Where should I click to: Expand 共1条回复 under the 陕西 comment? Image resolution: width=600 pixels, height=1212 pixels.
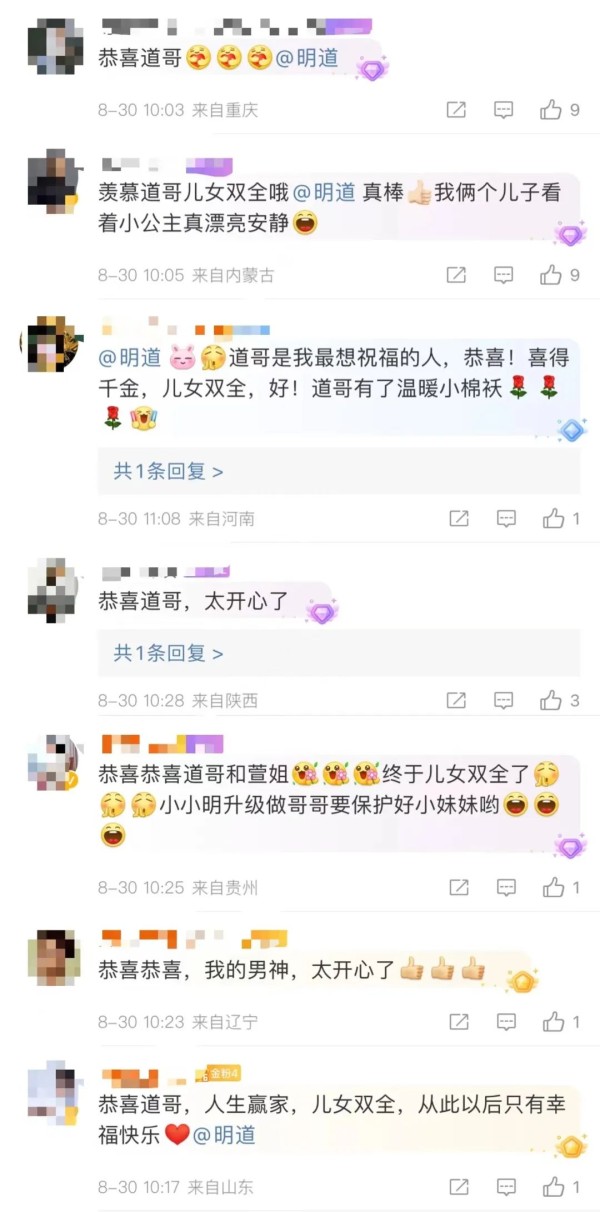(168, 653)
